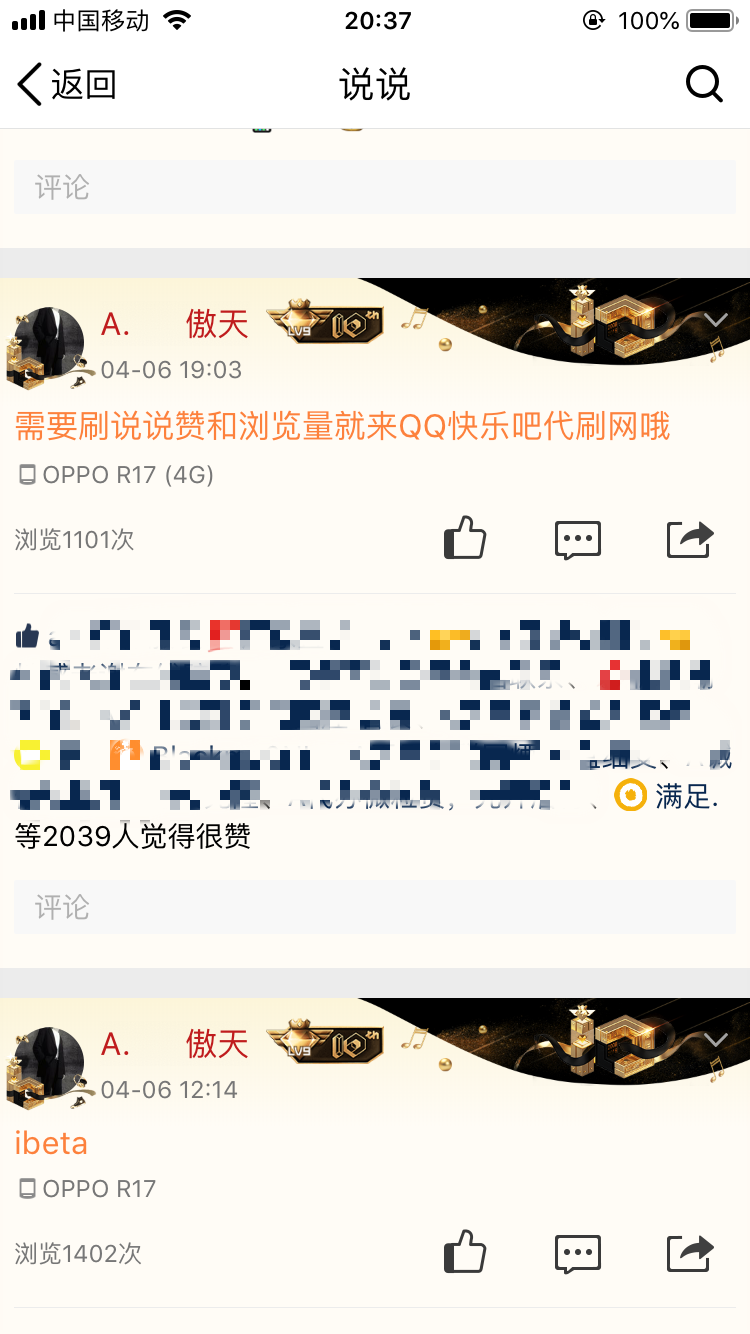Go back using the 返回 button
Image resolution: width=750 pixels, height=1334 pixels.
click(66, 85)
